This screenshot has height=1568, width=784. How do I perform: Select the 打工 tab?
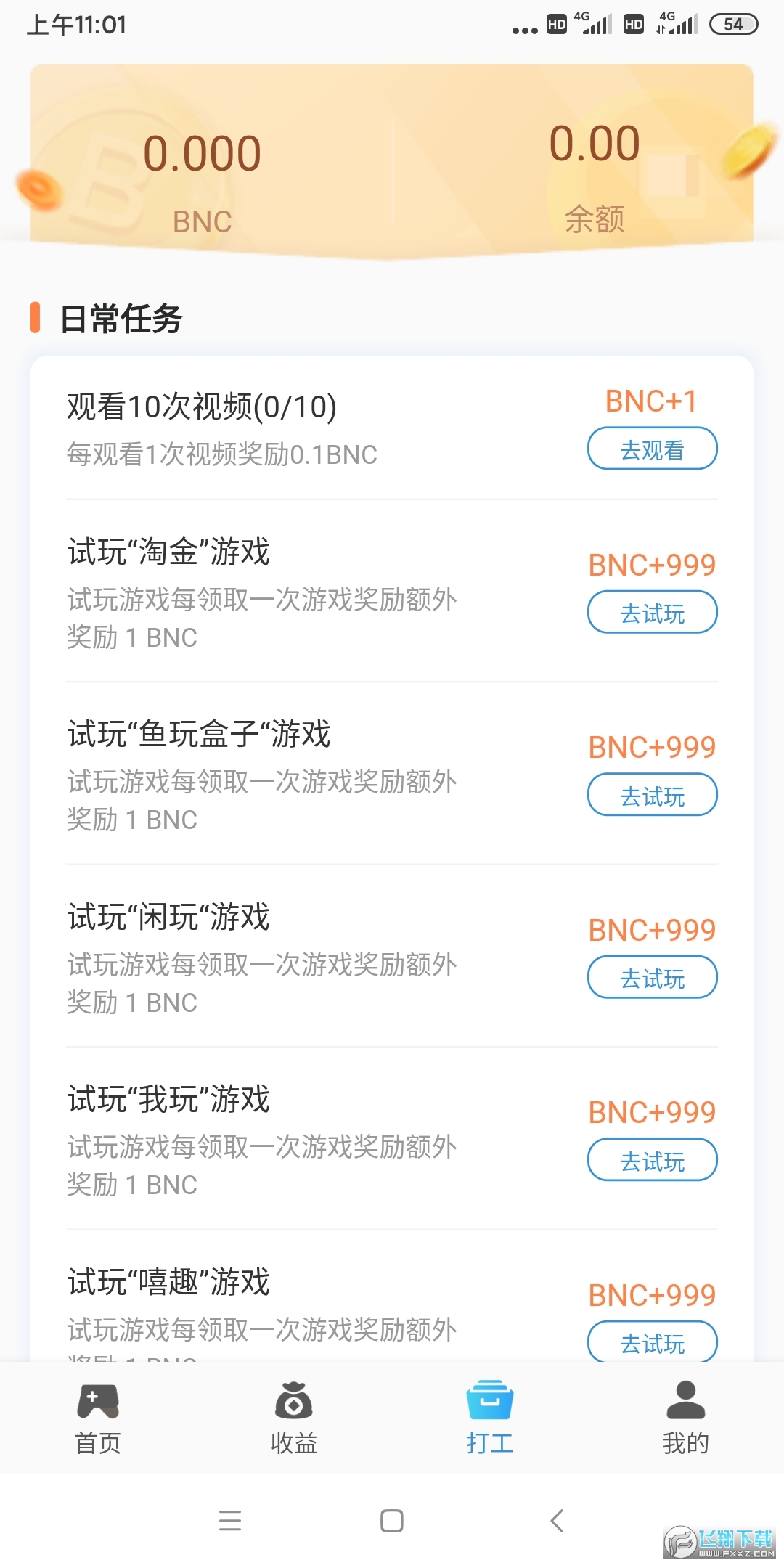(x=490, y=1418)
